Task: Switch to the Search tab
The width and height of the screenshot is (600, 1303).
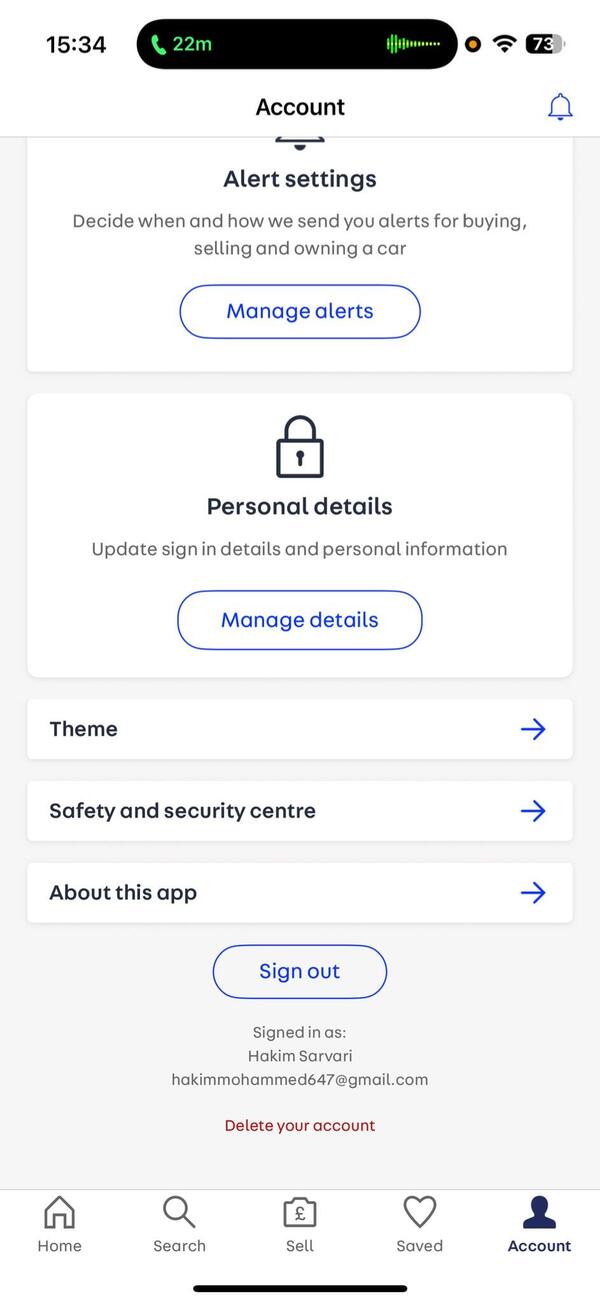Action: coord(180,1225)
